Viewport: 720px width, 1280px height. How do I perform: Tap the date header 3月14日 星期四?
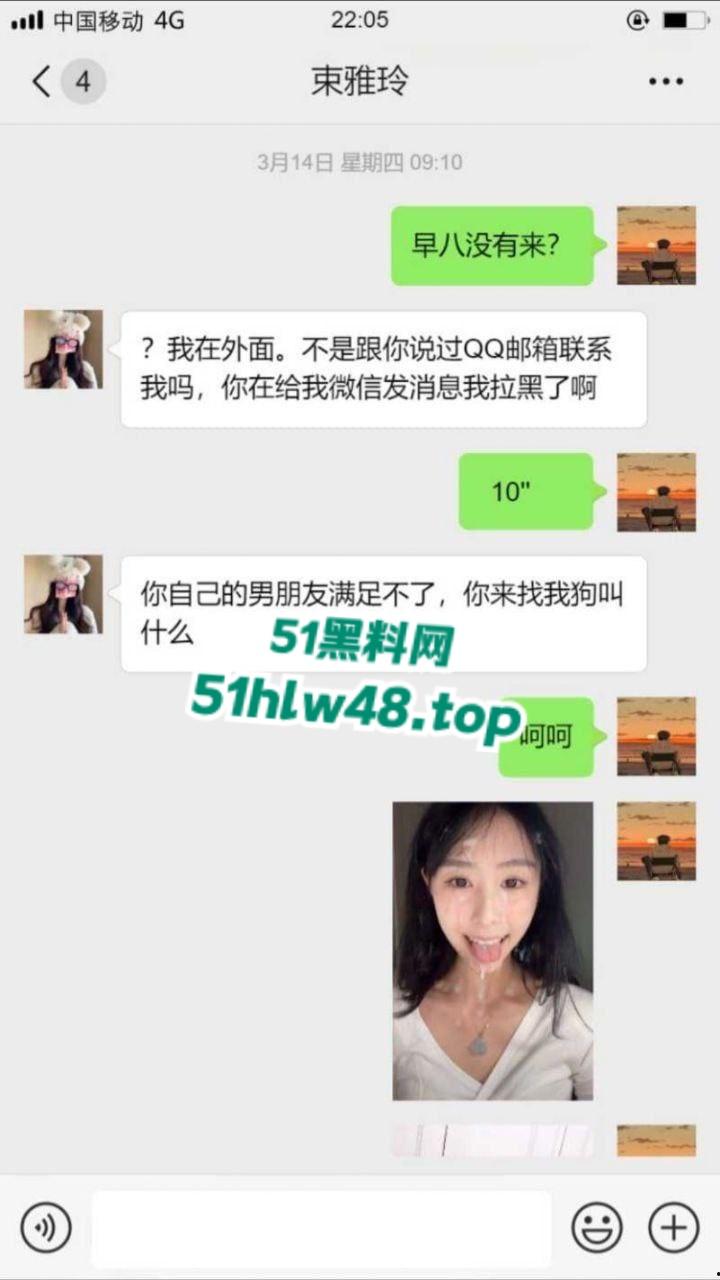click(360, 161)
